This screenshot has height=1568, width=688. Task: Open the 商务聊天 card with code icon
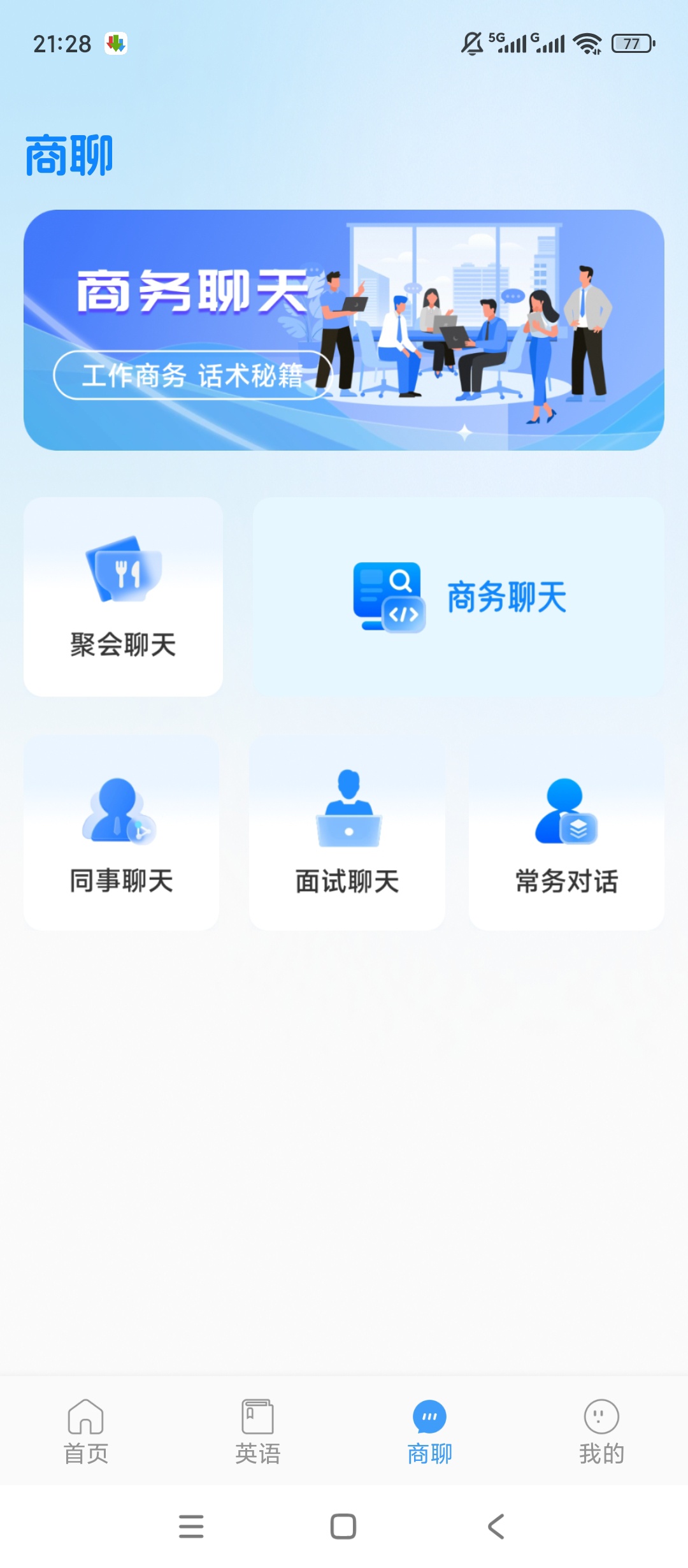[x=459, y=597]
